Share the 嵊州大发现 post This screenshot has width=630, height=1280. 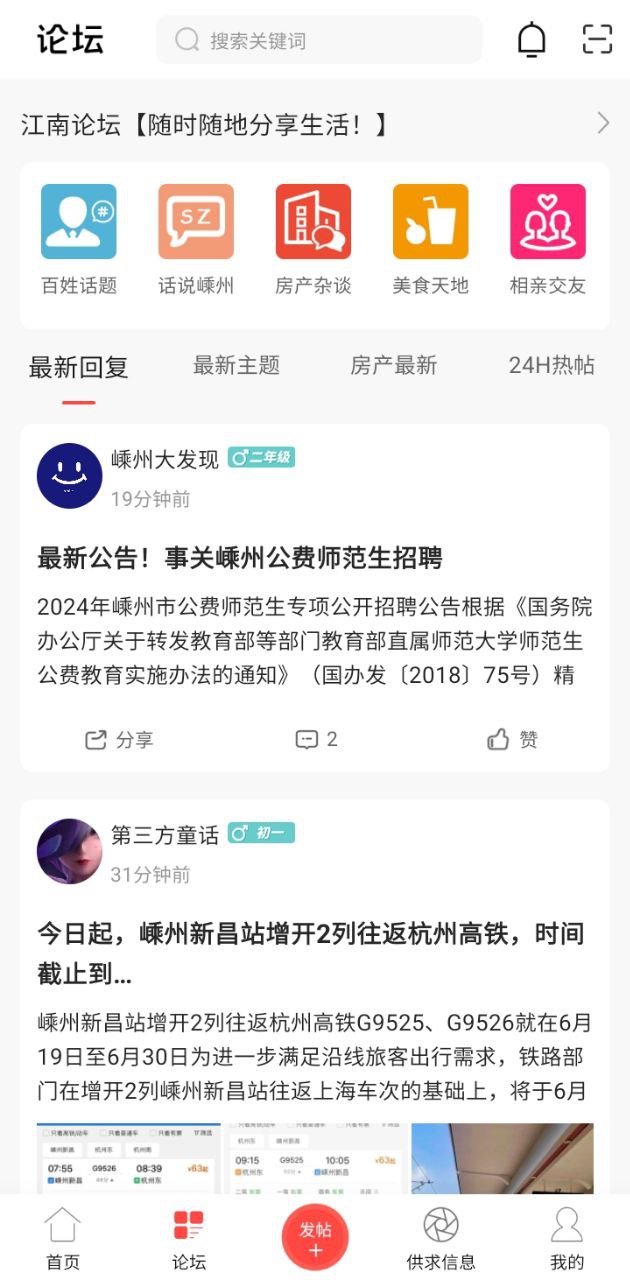(119, 740)
